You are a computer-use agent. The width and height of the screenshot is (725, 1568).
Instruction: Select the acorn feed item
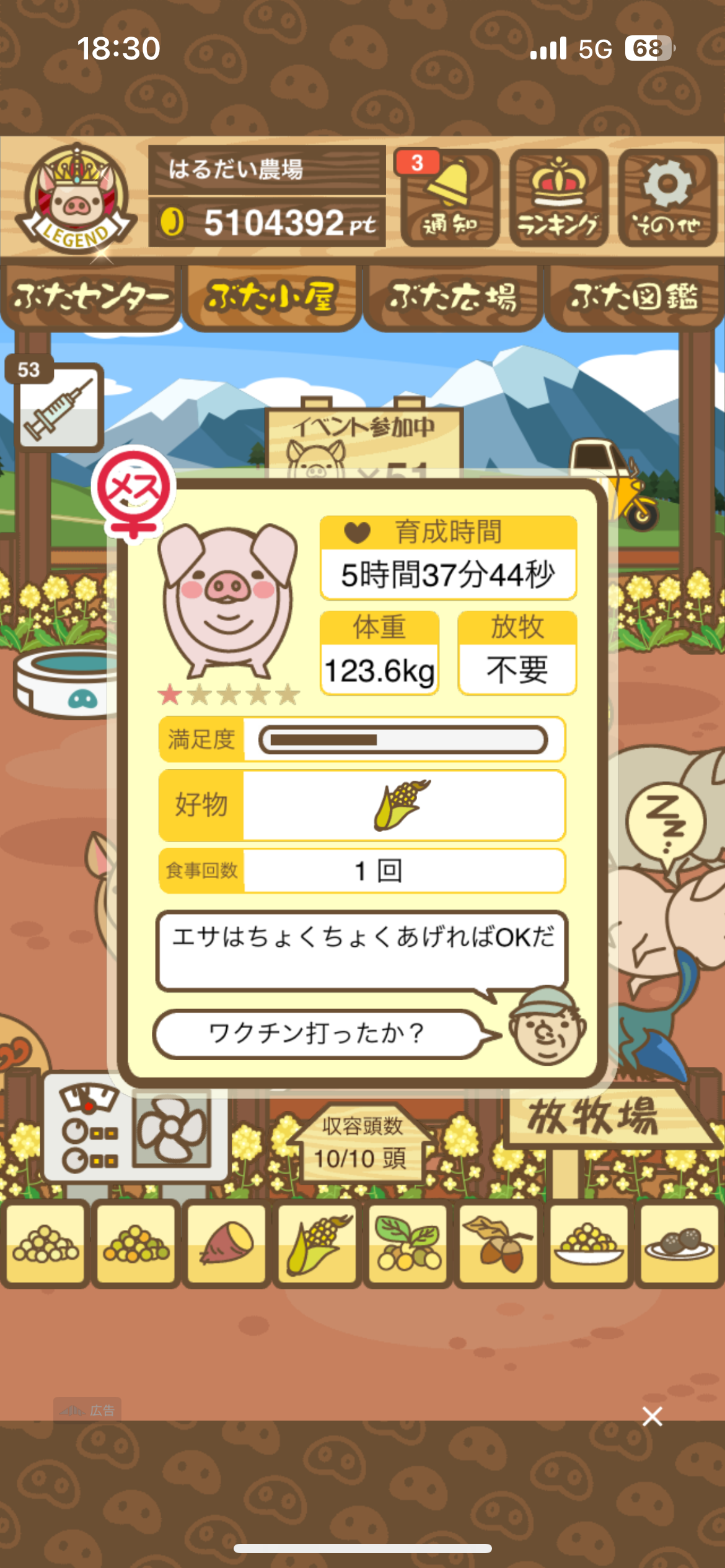click(499, 1243)
